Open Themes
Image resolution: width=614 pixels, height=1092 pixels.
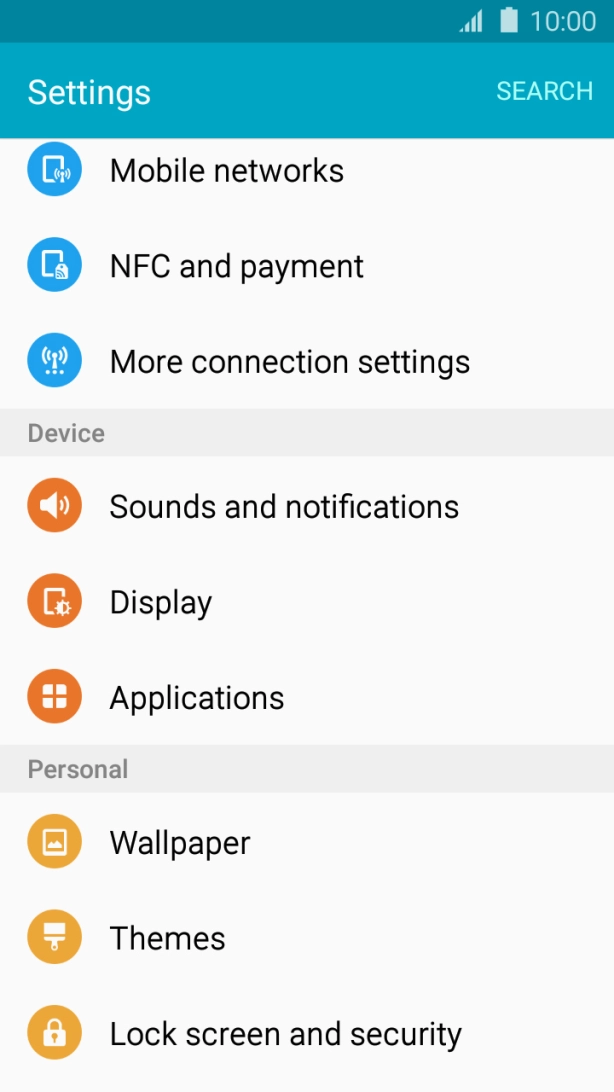click(x=307, y=937)
